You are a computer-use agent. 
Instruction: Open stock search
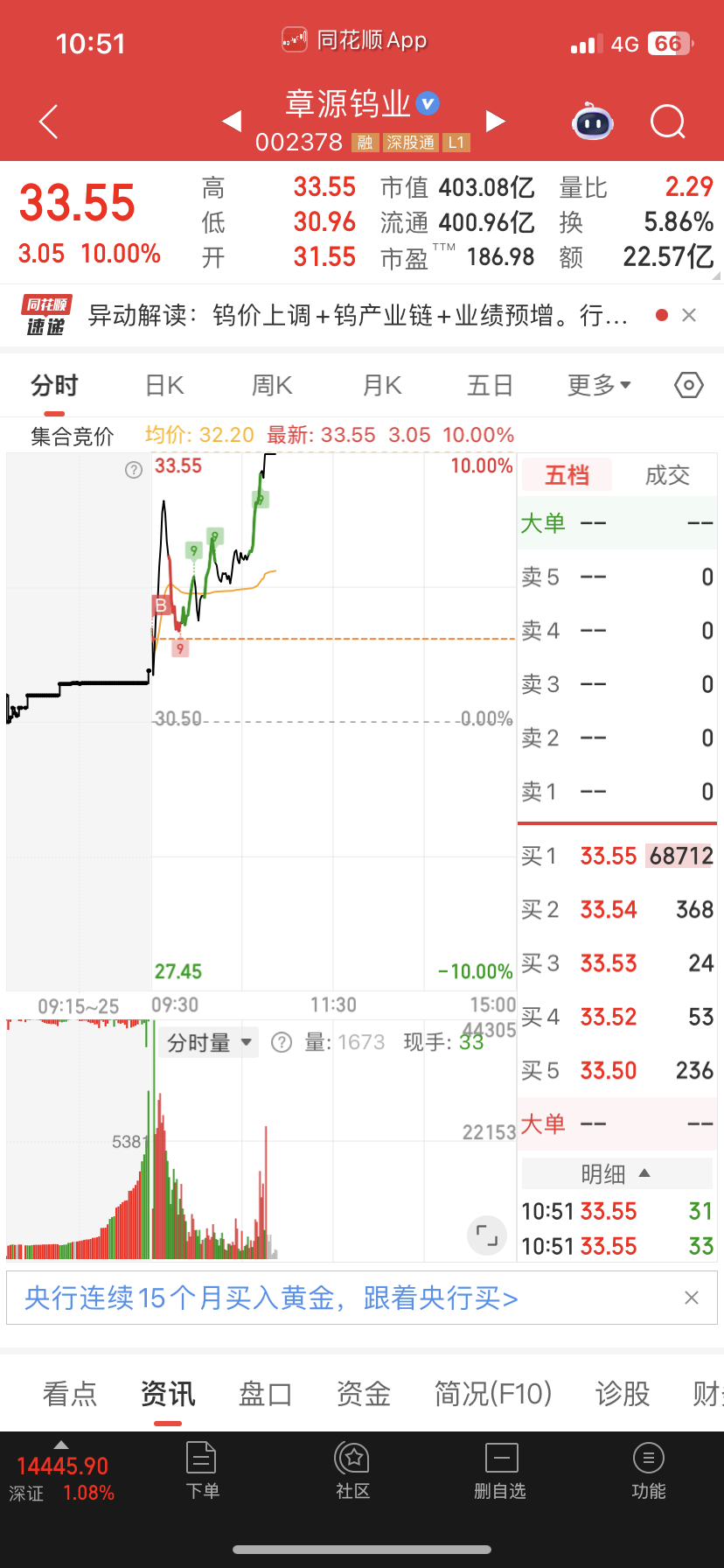point(668,122)
